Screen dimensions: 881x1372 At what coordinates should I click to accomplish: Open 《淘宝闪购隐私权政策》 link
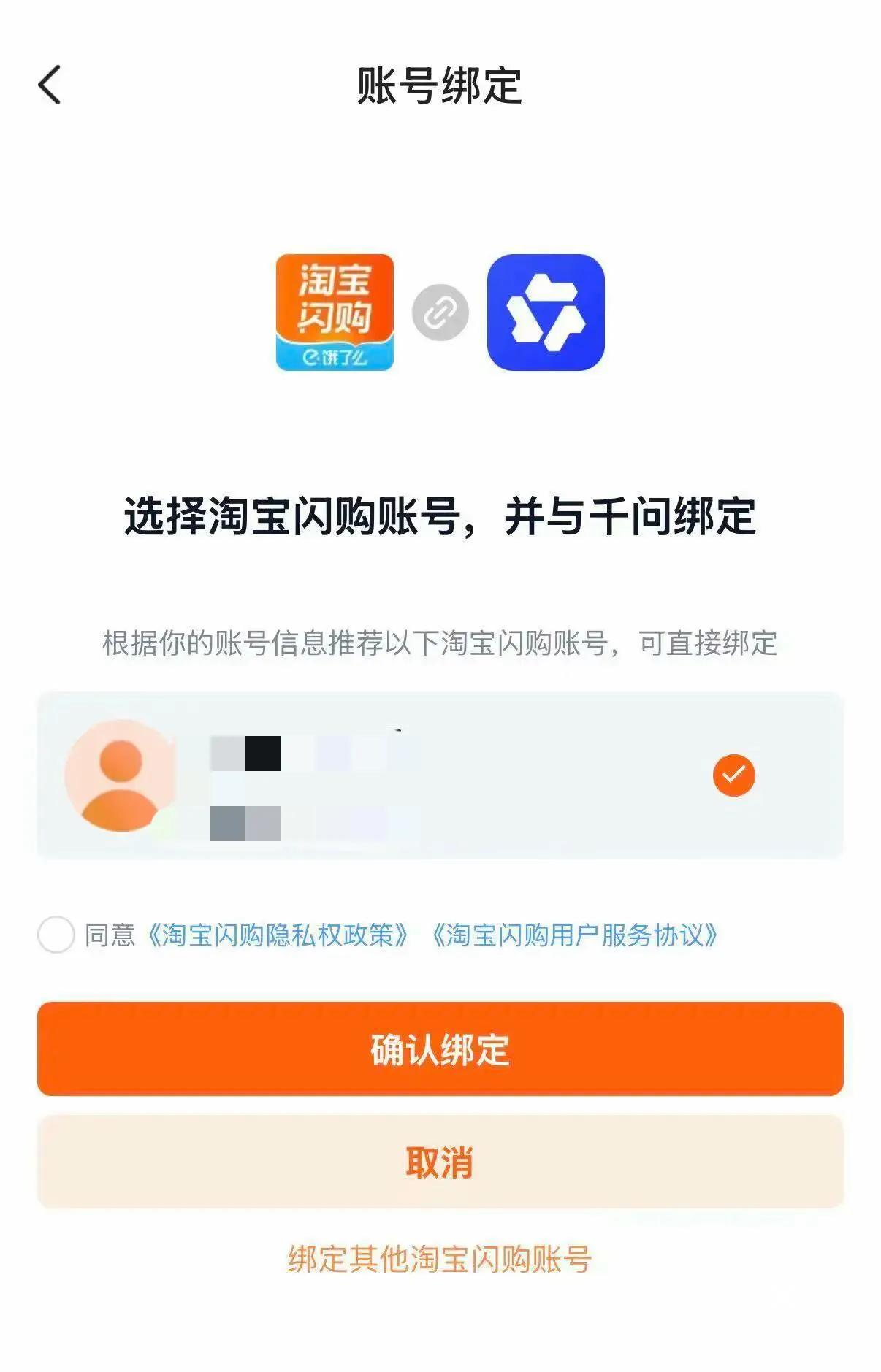tap(278, 935)
